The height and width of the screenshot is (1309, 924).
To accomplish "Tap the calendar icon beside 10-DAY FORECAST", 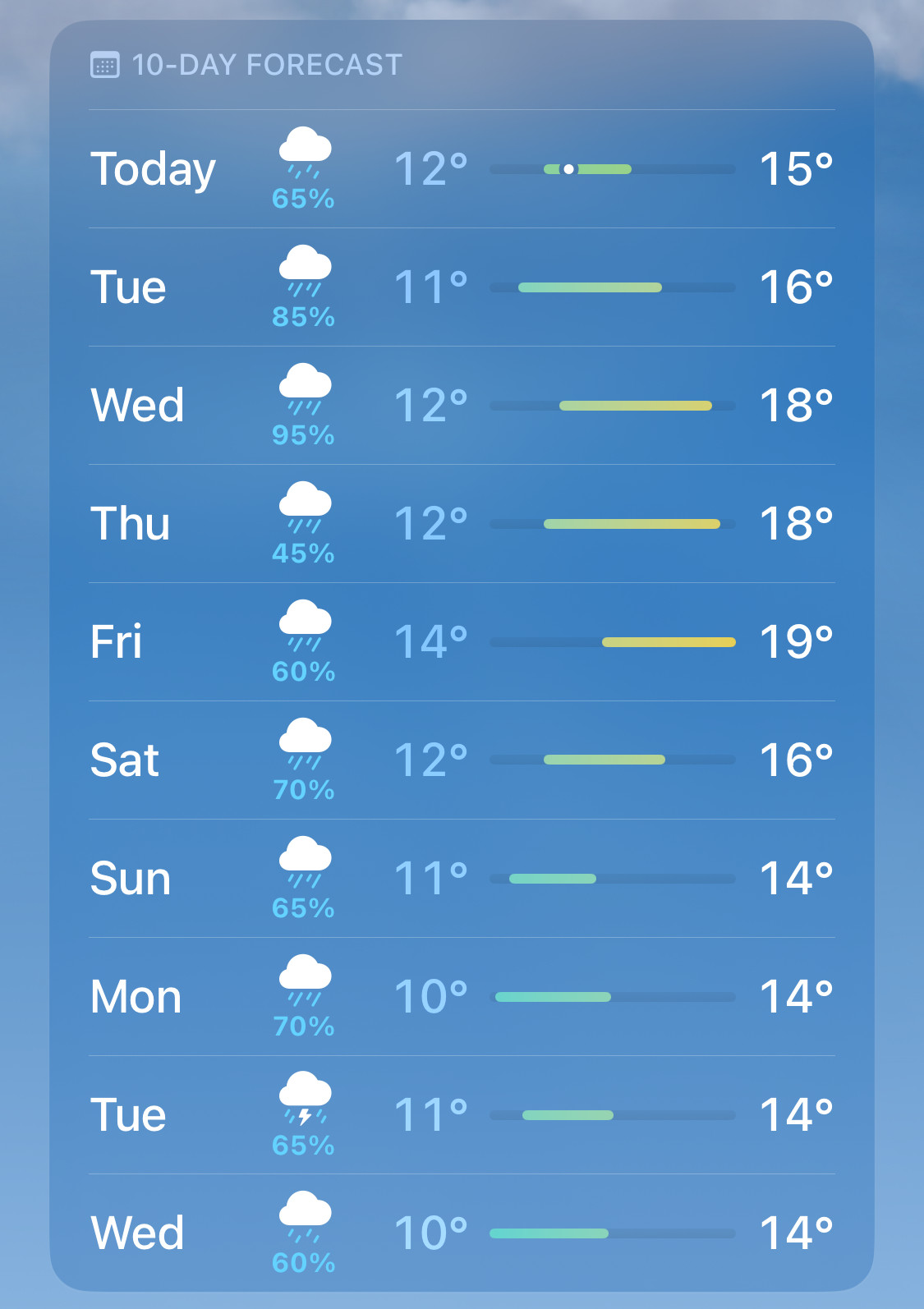I will [x=102, y=63].
